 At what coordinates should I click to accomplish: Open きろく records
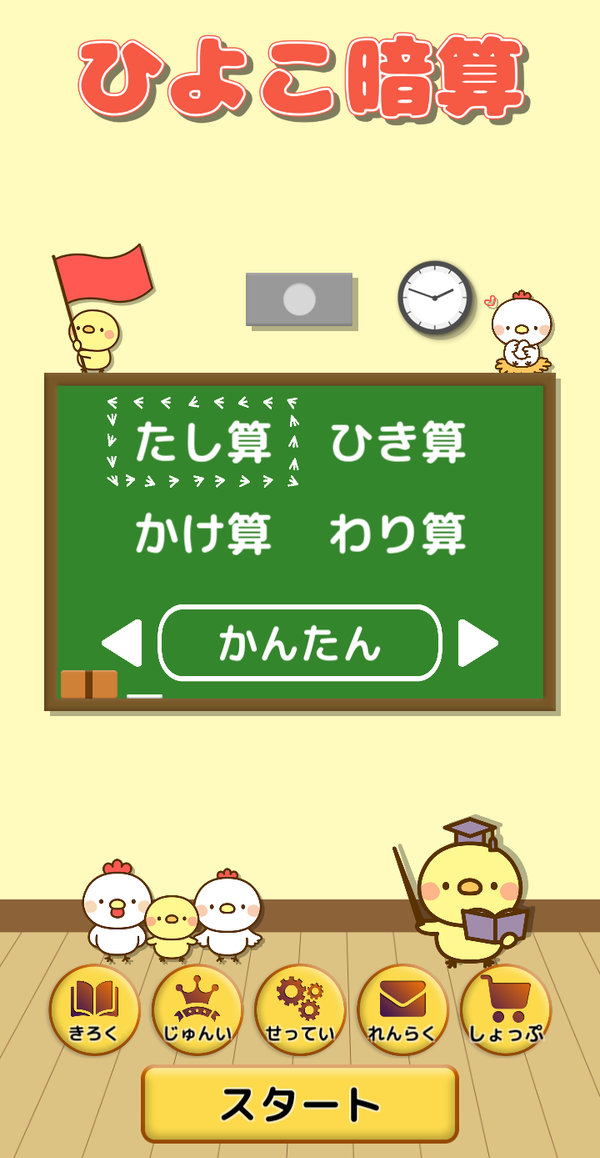pos(94,1010)
